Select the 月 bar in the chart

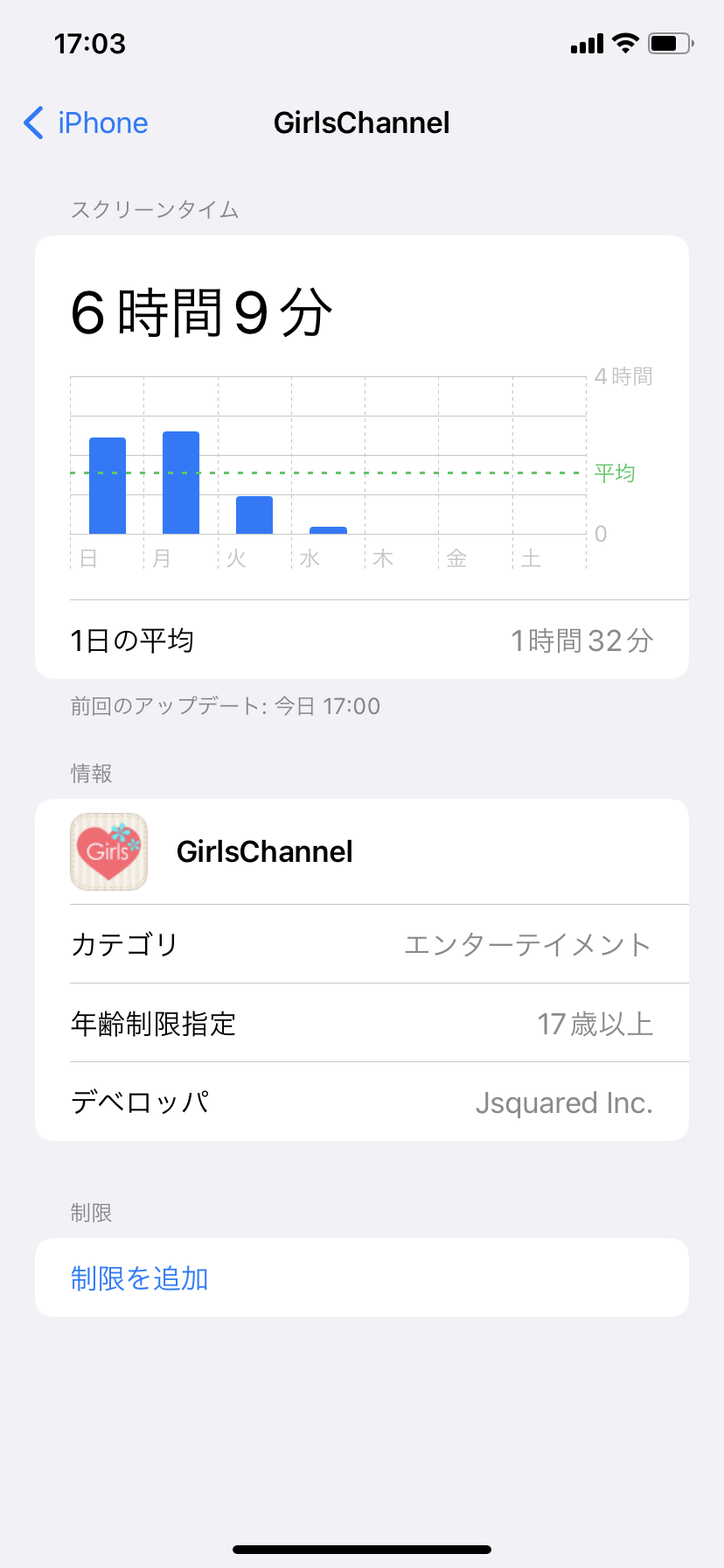pyautogui.click(x=181, y=482)
